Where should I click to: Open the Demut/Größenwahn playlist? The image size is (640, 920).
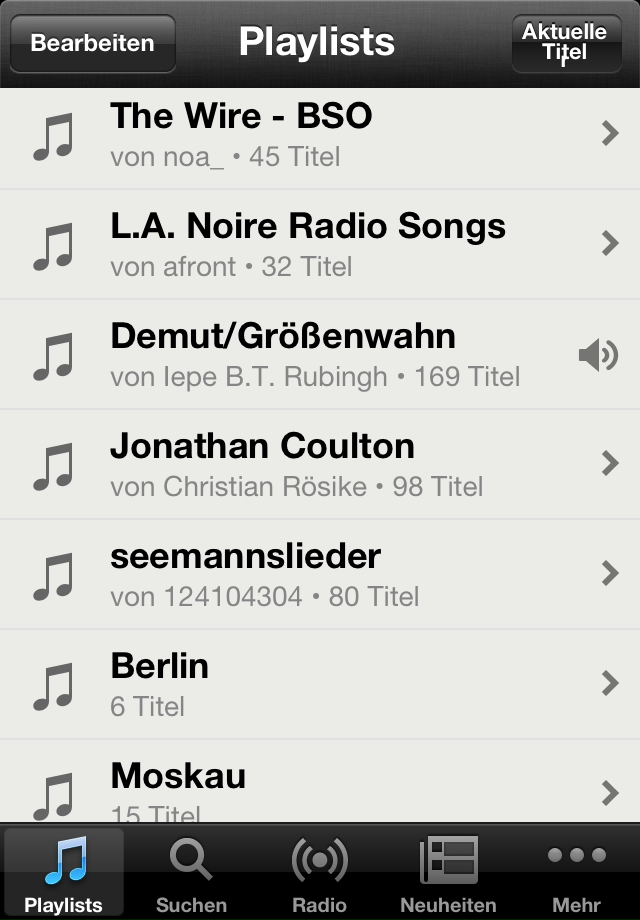pyautogui.click(x=320, y=354)
